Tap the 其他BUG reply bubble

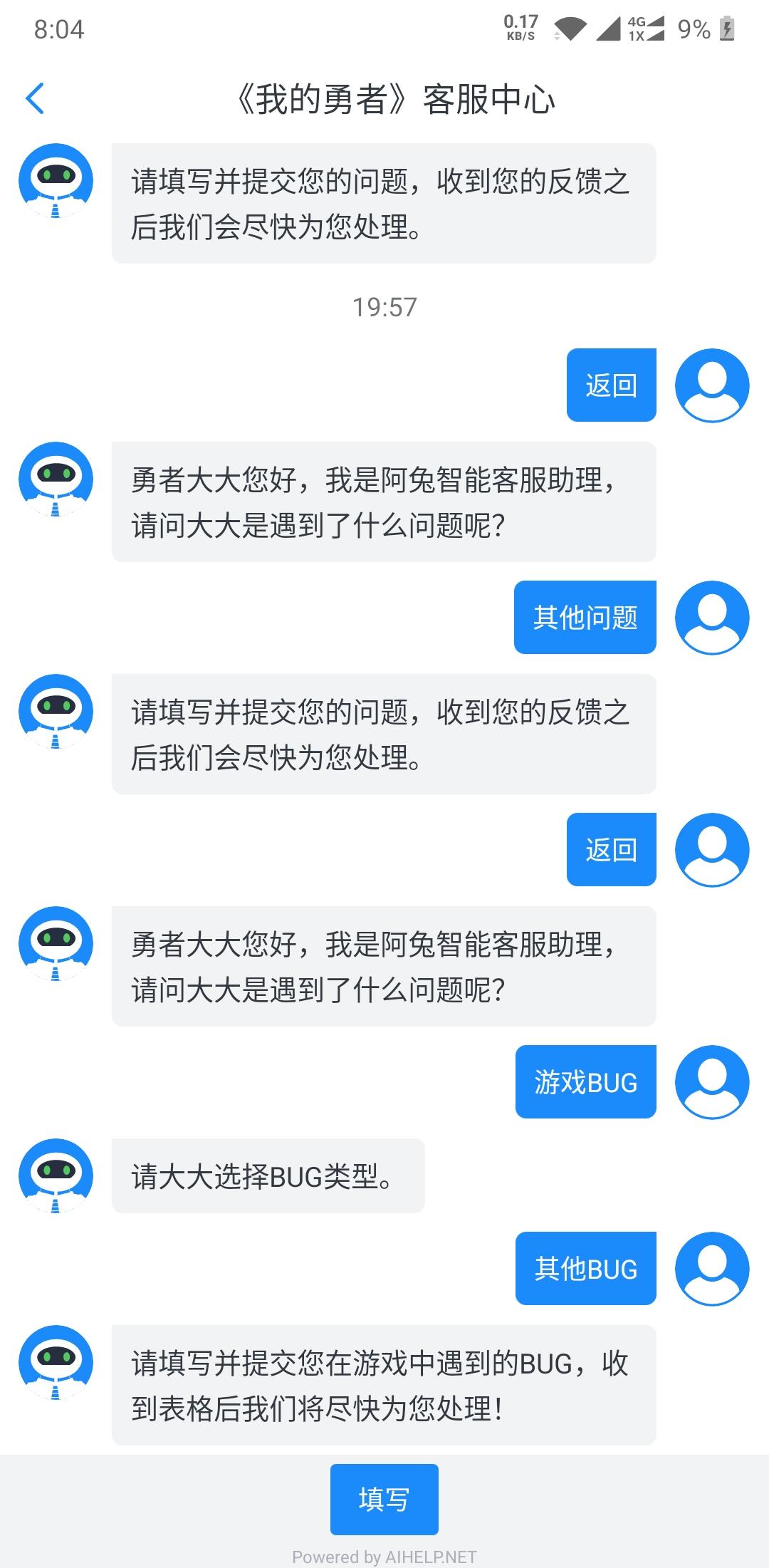click(585, 1268)
